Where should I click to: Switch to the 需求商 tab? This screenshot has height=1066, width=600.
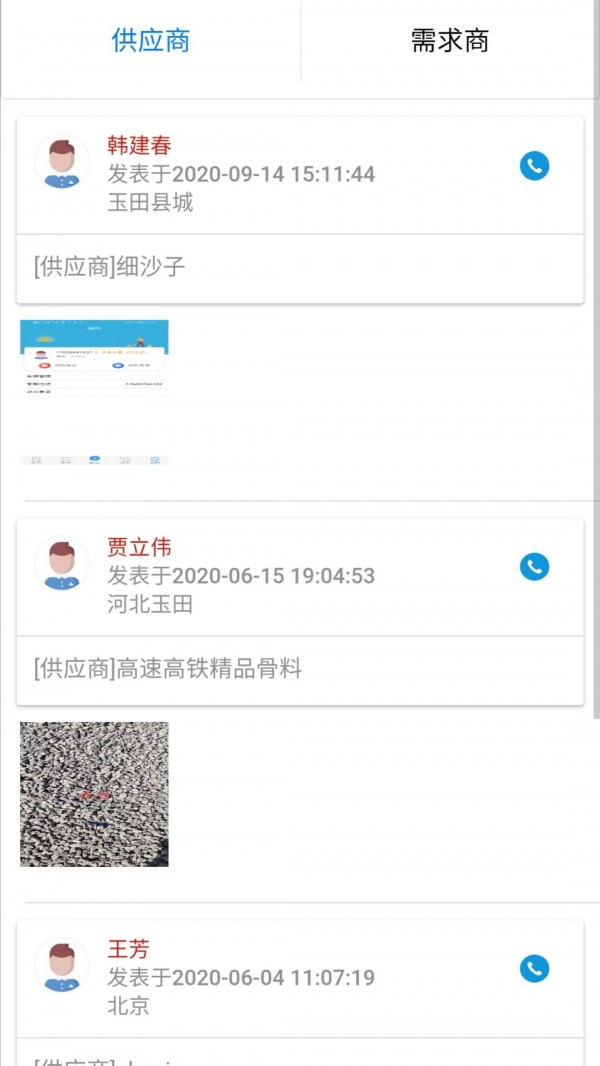pos(449,41)
